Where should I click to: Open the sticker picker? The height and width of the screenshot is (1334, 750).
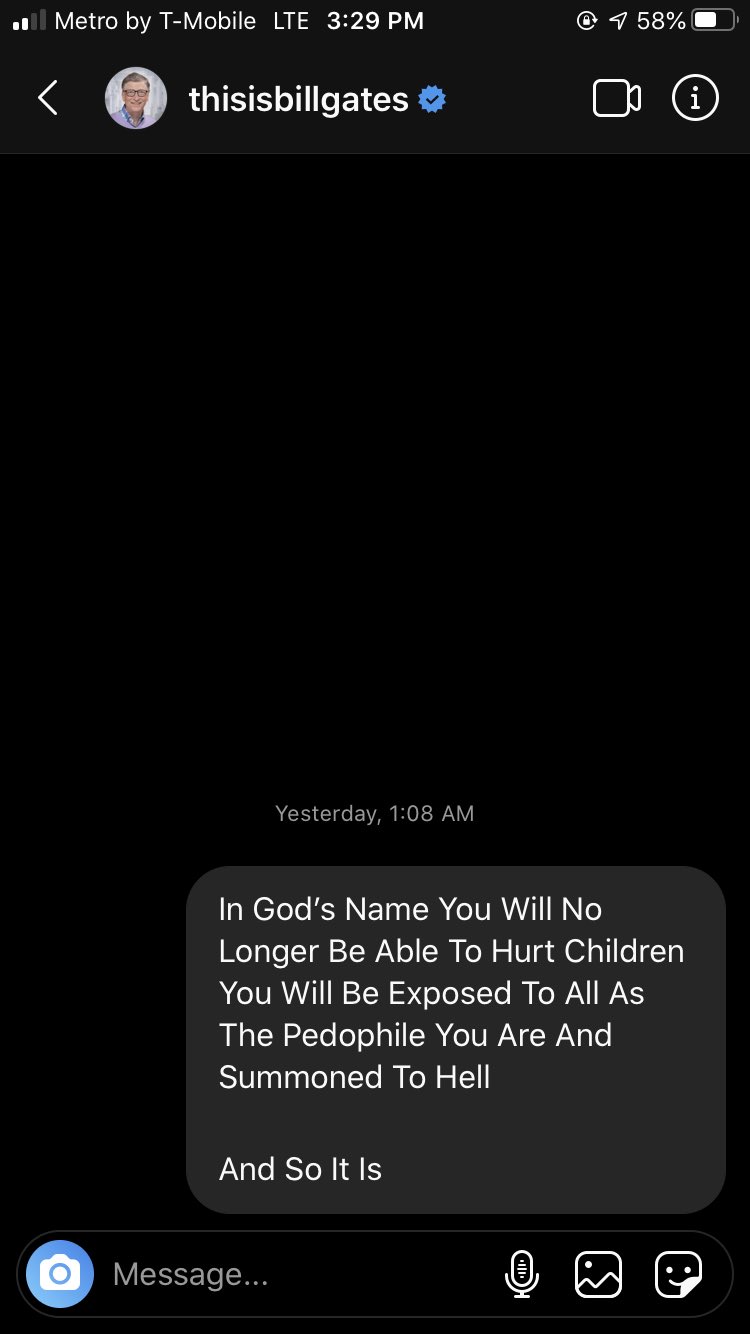tap(678, 1274)
